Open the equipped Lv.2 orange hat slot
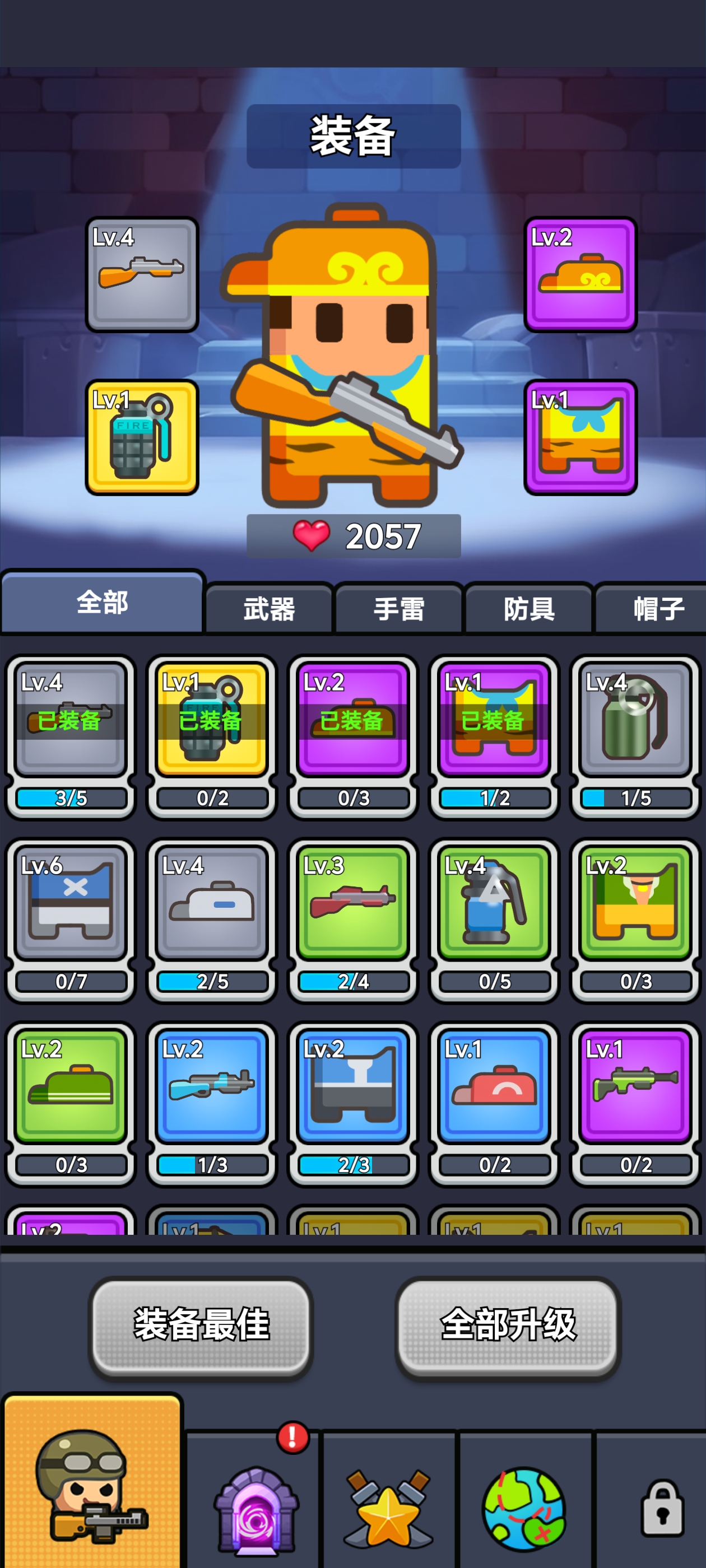 tap(580, 274)
